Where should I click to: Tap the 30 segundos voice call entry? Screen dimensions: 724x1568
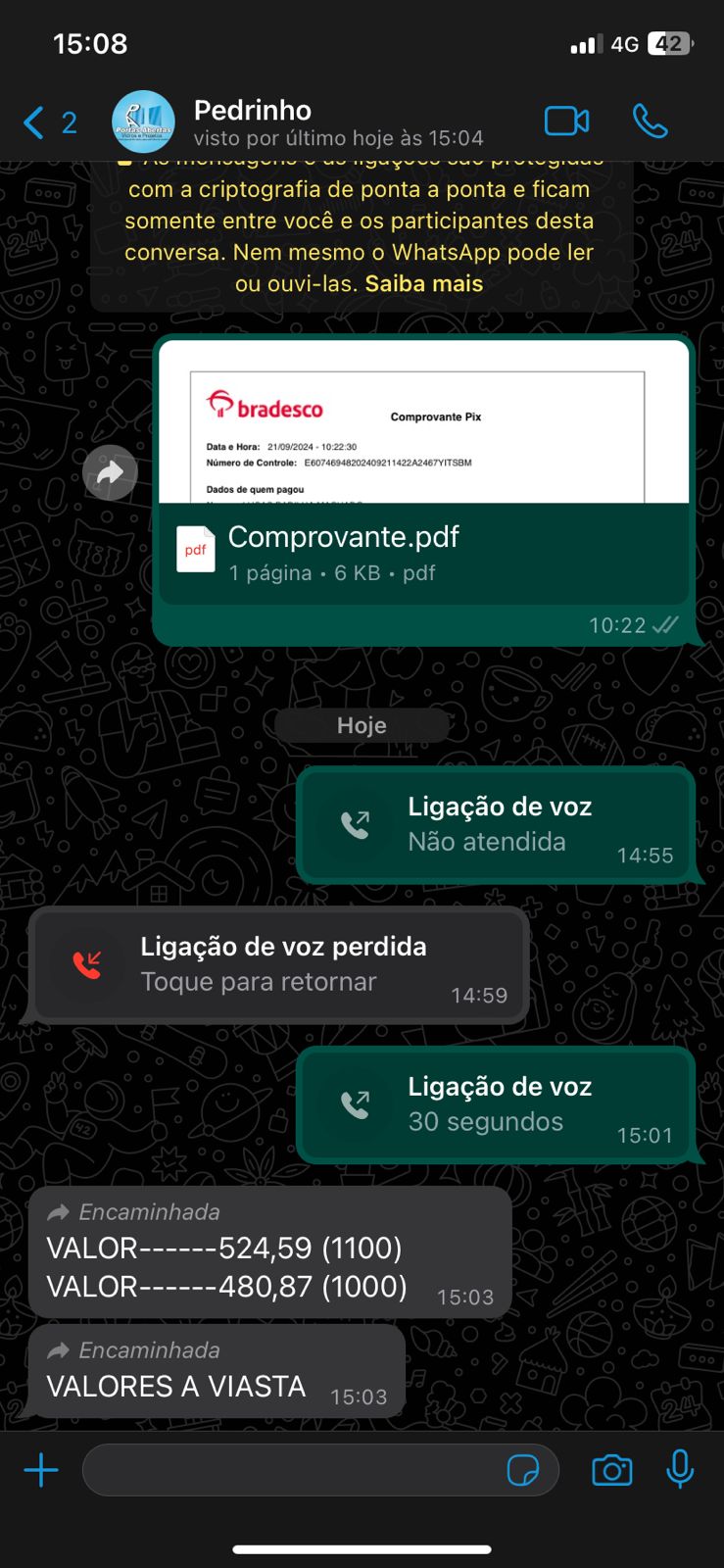tap(498, 1105)
